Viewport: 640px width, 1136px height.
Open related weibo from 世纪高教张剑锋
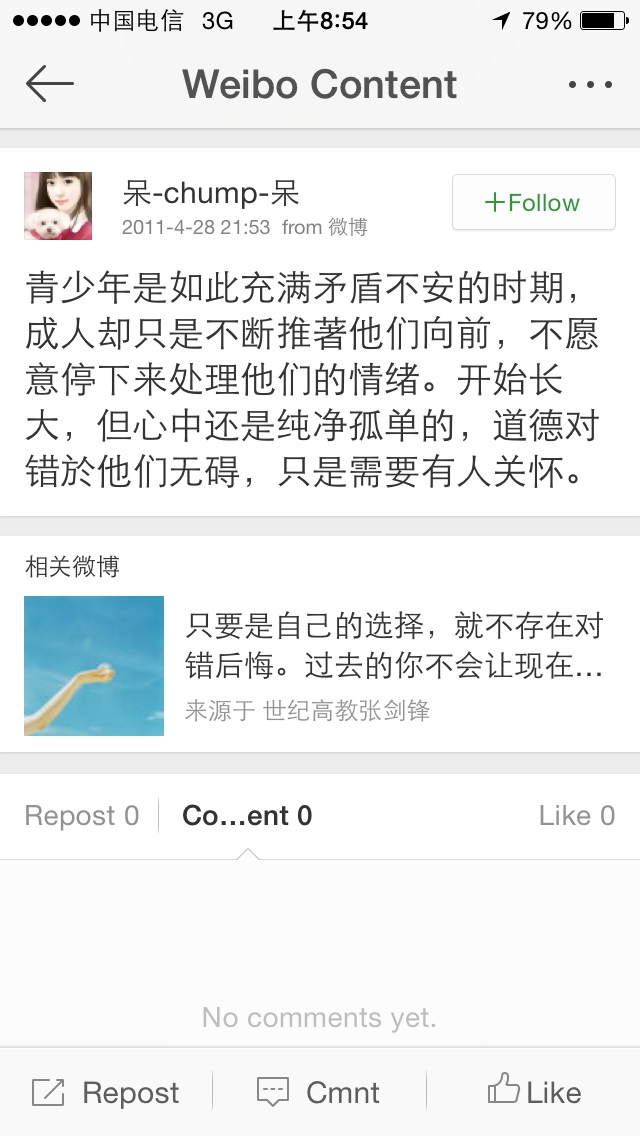click(x=320, y=666)
